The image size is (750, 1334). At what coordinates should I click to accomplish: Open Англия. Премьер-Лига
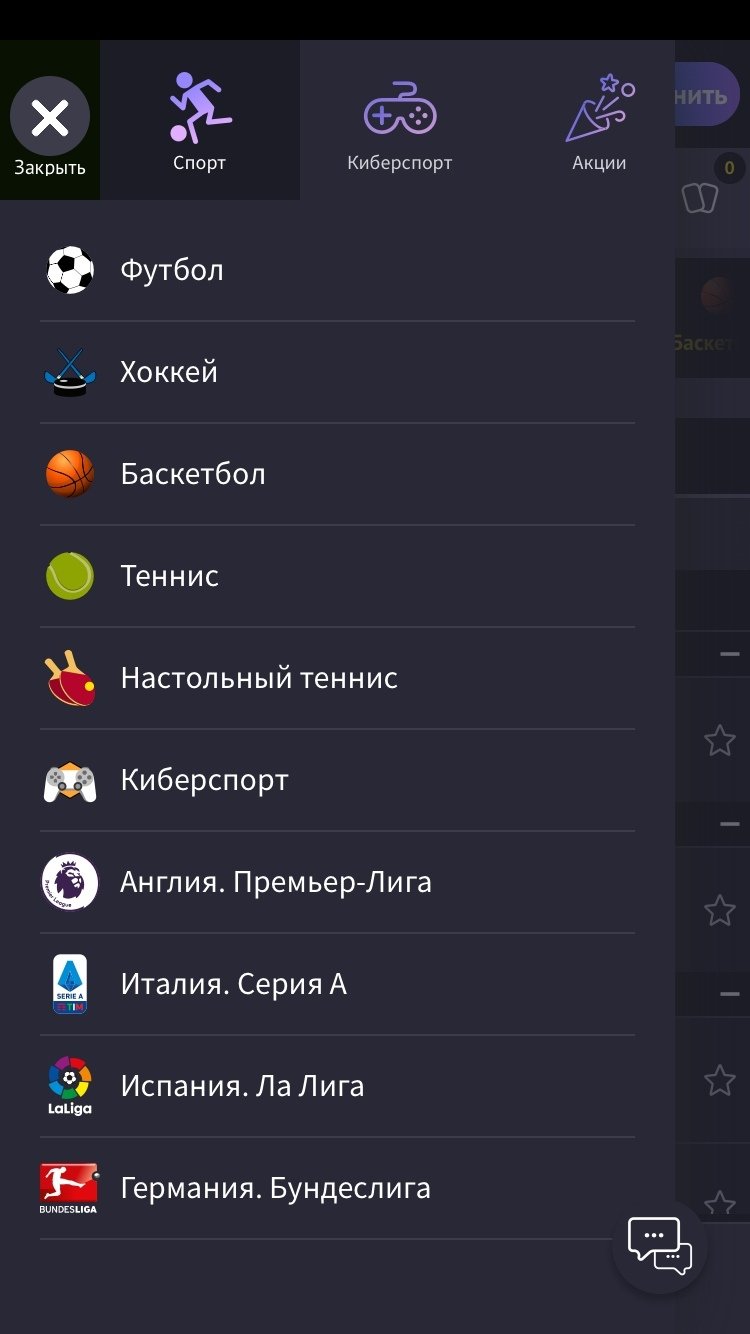337,882
